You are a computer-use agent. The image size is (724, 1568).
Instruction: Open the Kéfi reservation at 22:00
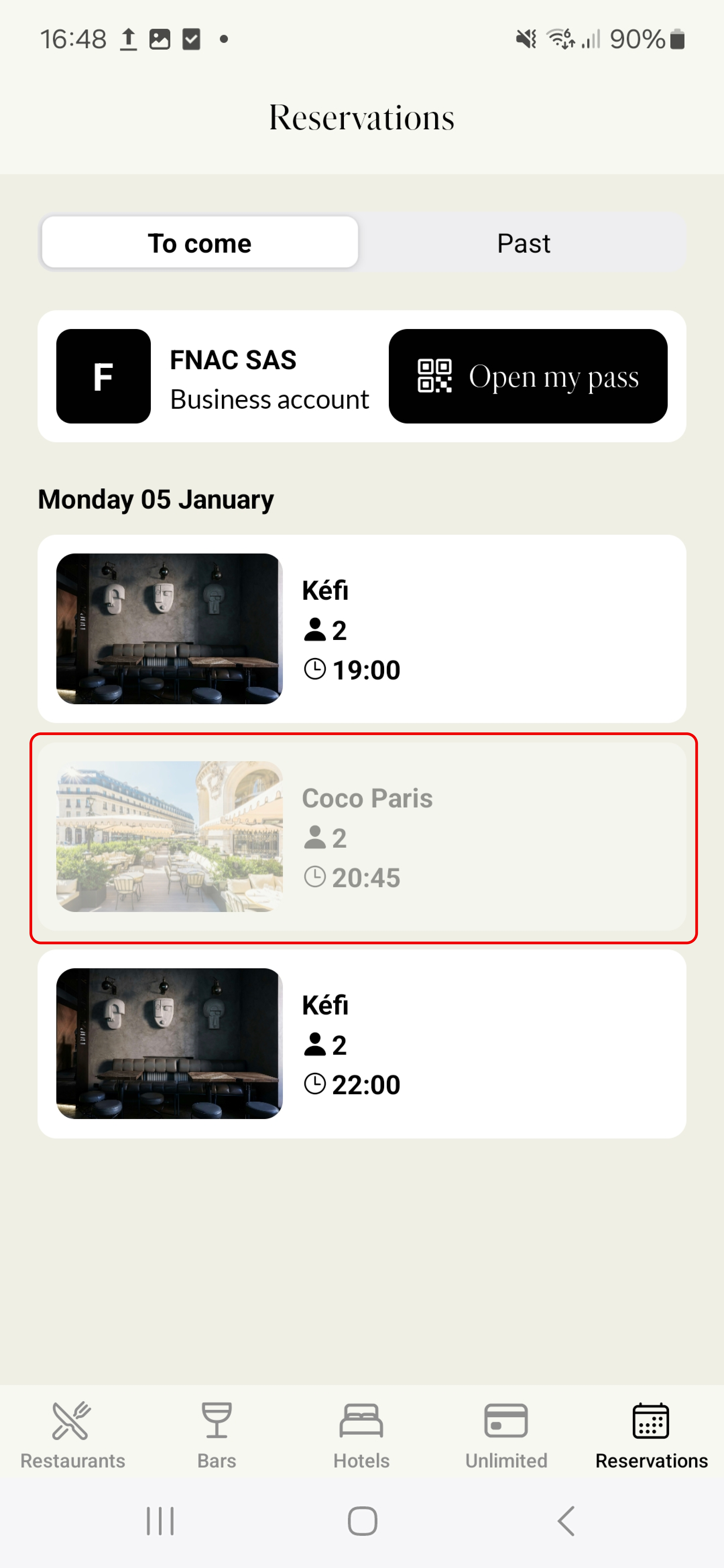[x=362, y=1043]
